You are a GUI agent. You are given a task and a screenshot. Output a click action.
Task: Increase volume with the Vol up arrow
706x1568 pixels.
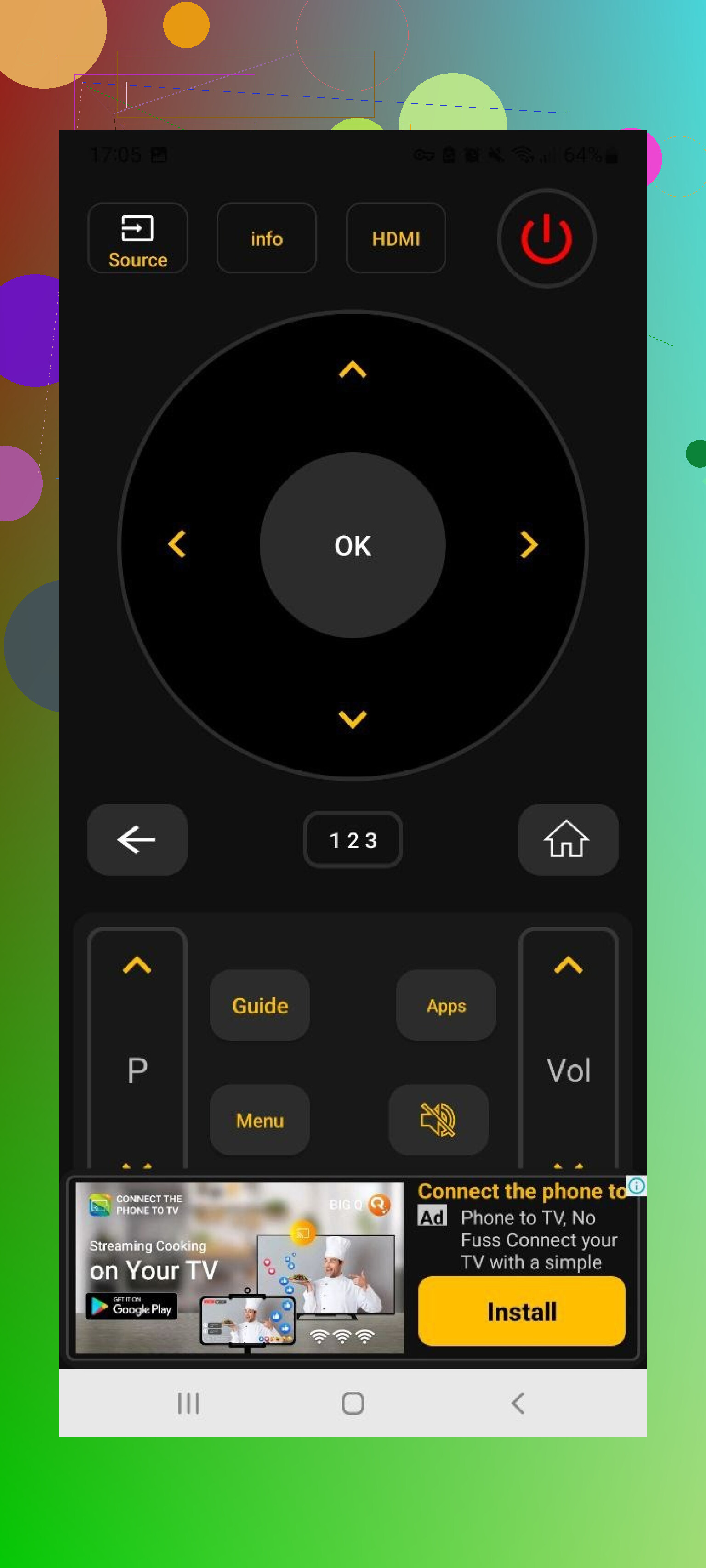(x=568, y=965)
